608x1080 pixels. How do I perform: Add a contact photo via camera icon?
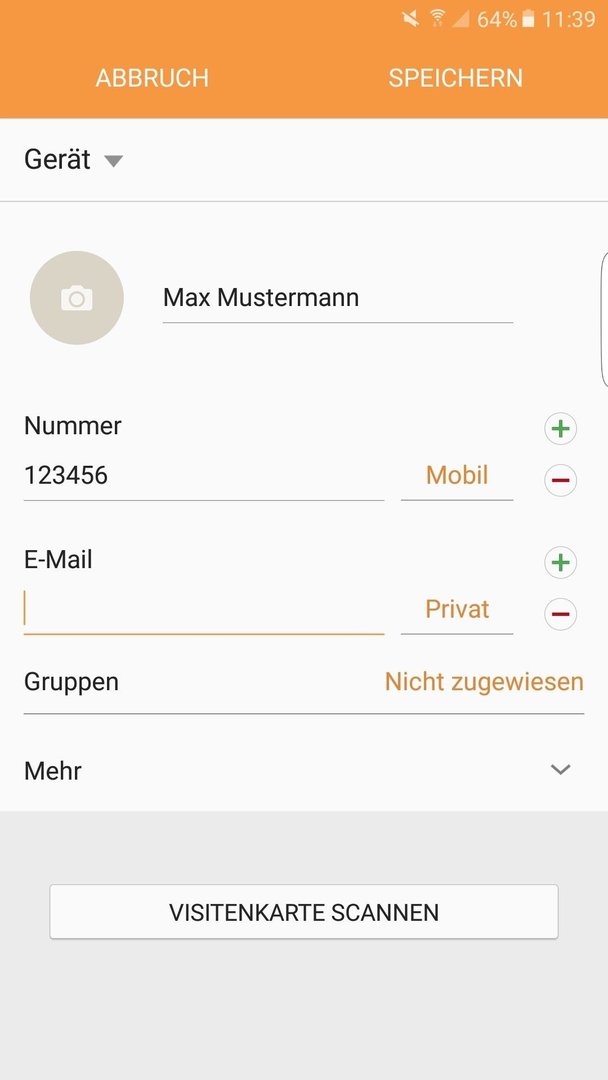pyautogui.click(x=76, y=298)
